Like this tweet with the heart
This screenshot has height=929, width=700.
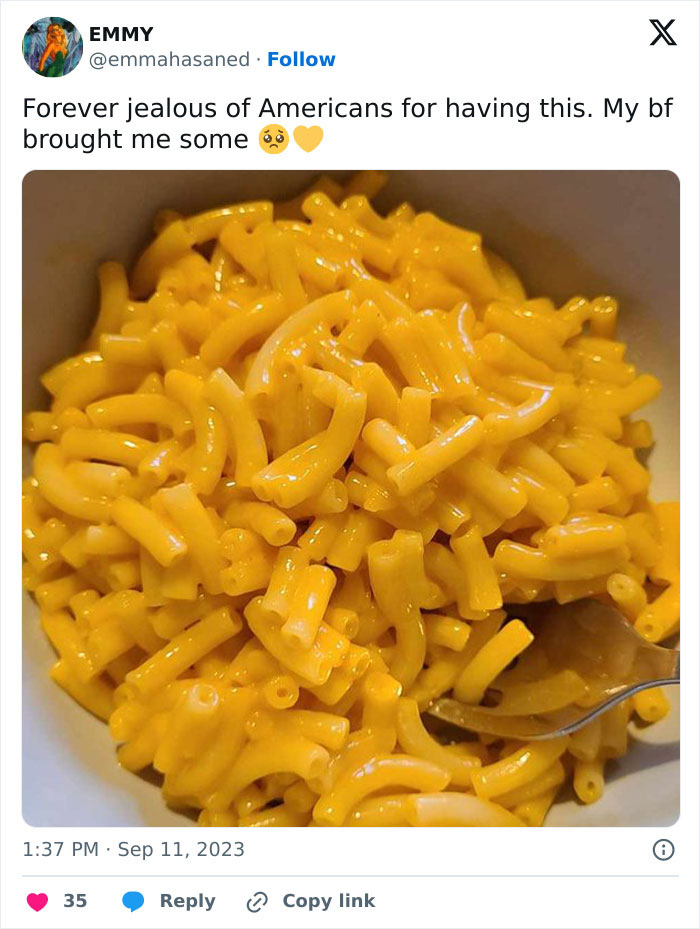37,901
